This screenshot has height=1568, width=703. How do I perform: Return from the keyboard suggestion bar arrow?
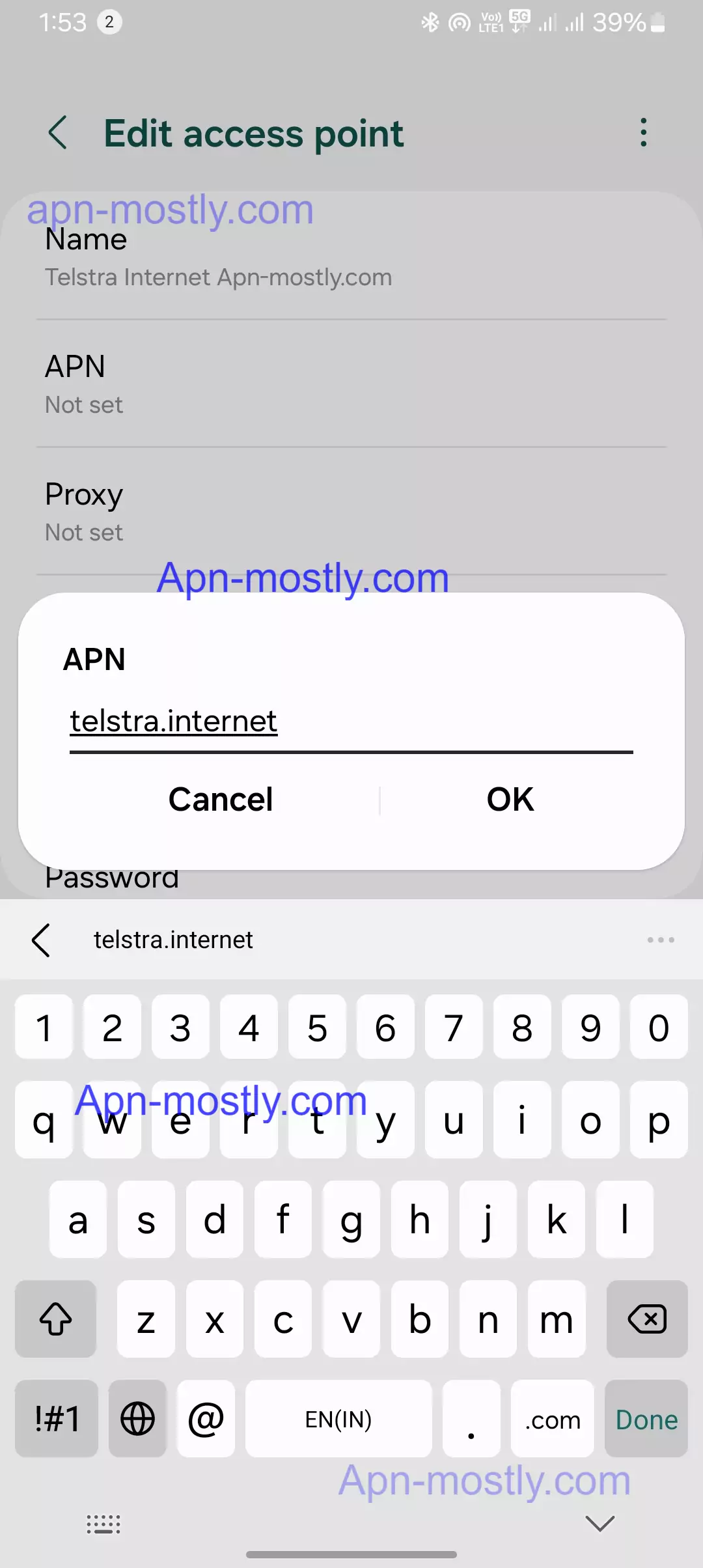coord(41,940)
